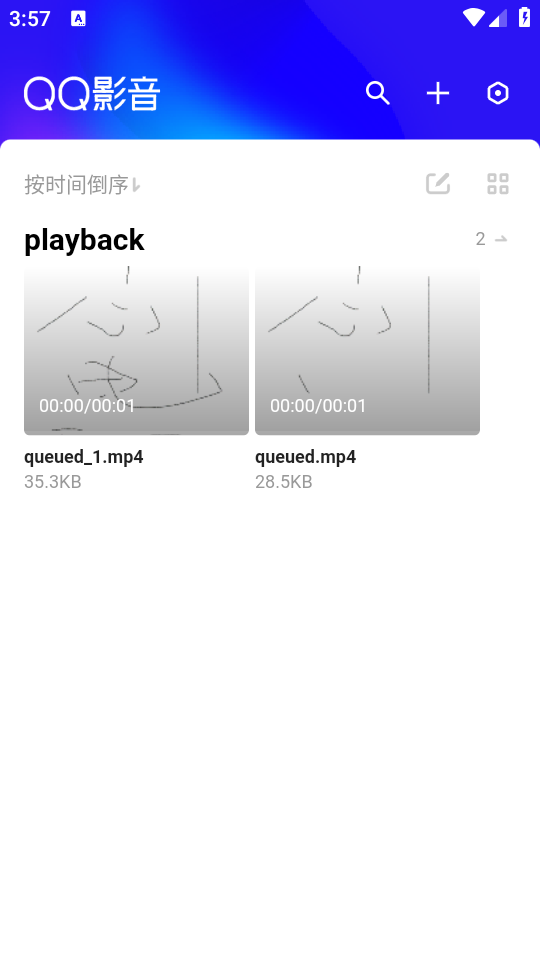Open the playback folder arrow showing 2

click(492, 239)
